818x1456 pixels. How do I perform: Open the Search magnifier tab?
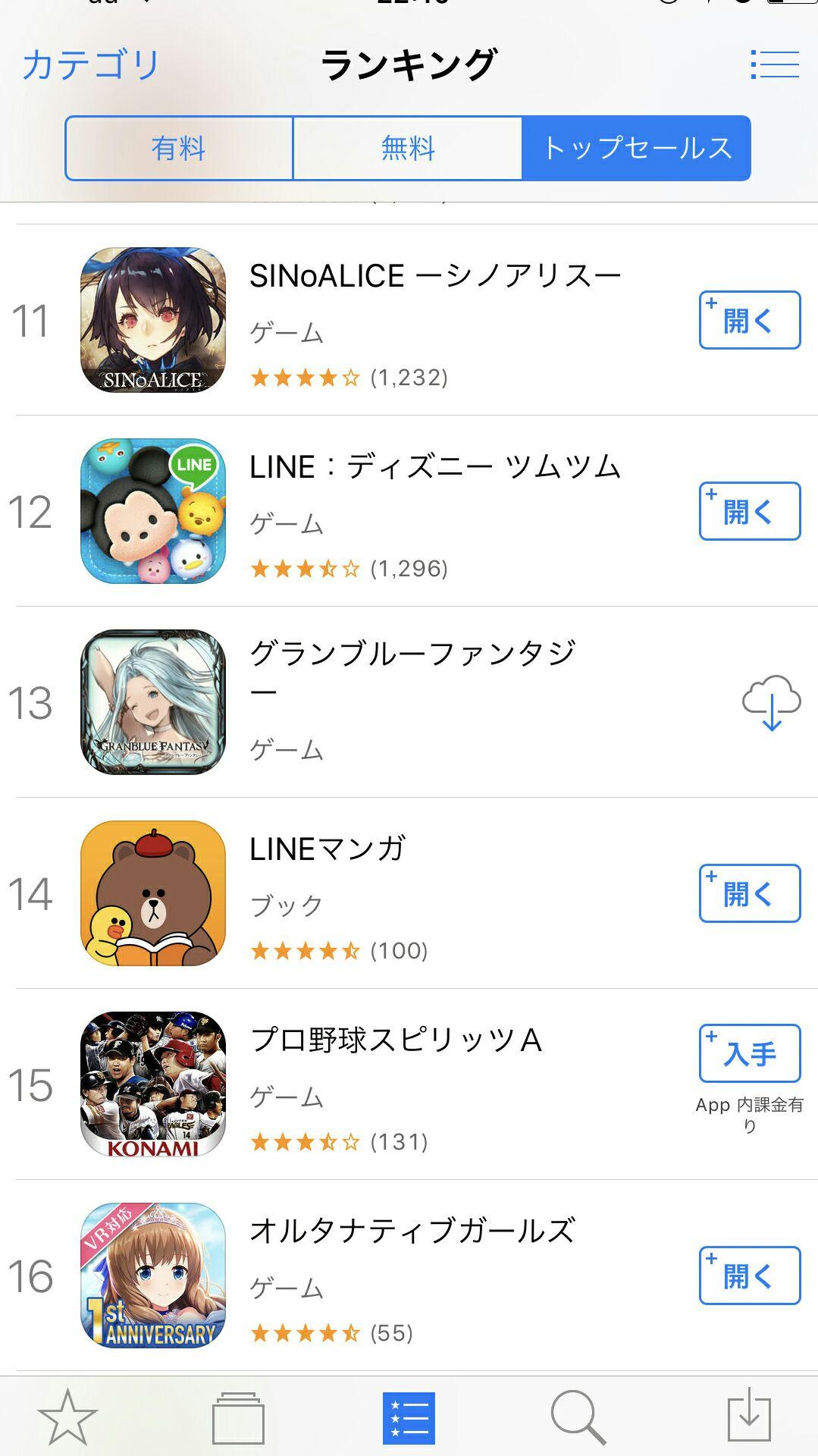[578, 1417]
